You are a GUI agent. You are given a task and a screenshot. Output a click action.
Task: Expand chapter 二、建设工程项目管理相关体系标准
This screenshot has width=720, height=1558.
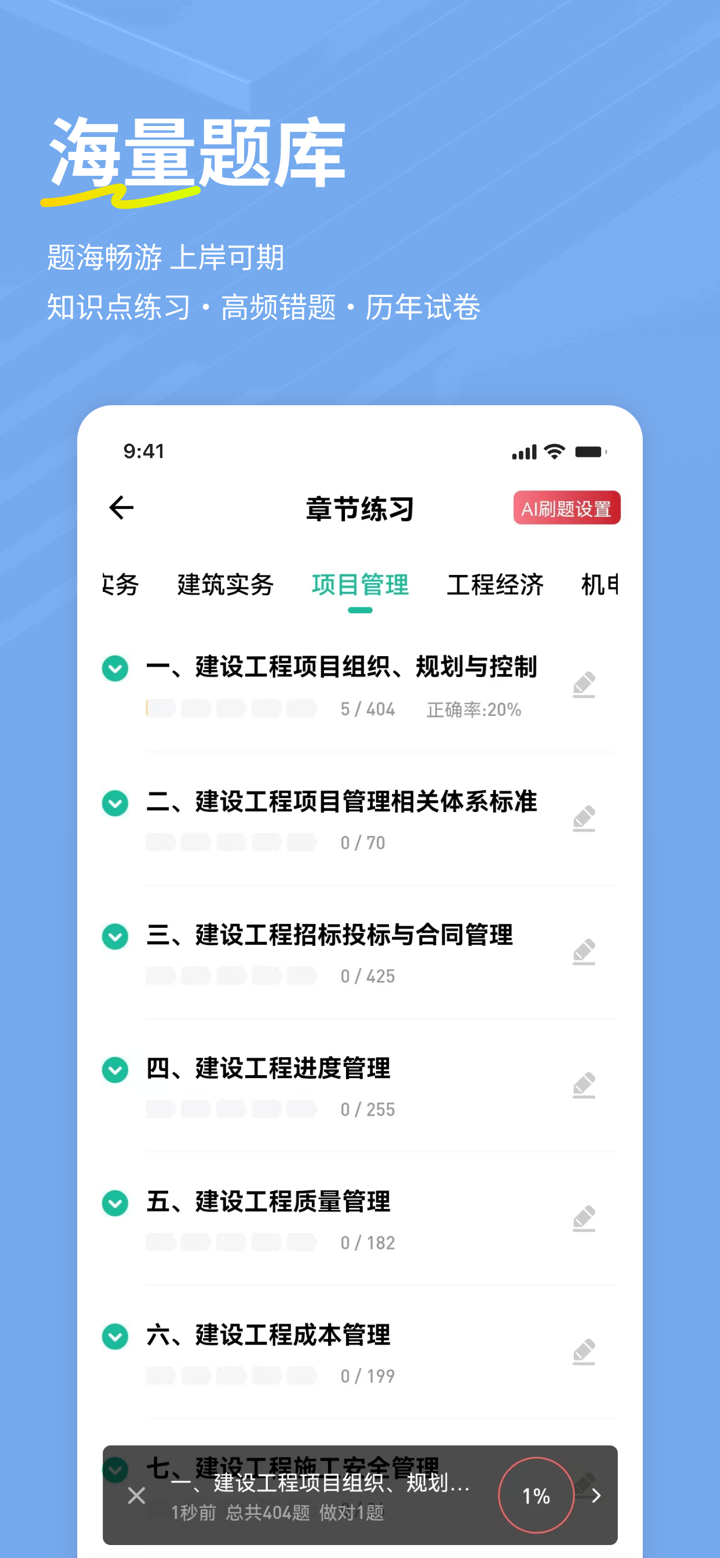[114, 802]
